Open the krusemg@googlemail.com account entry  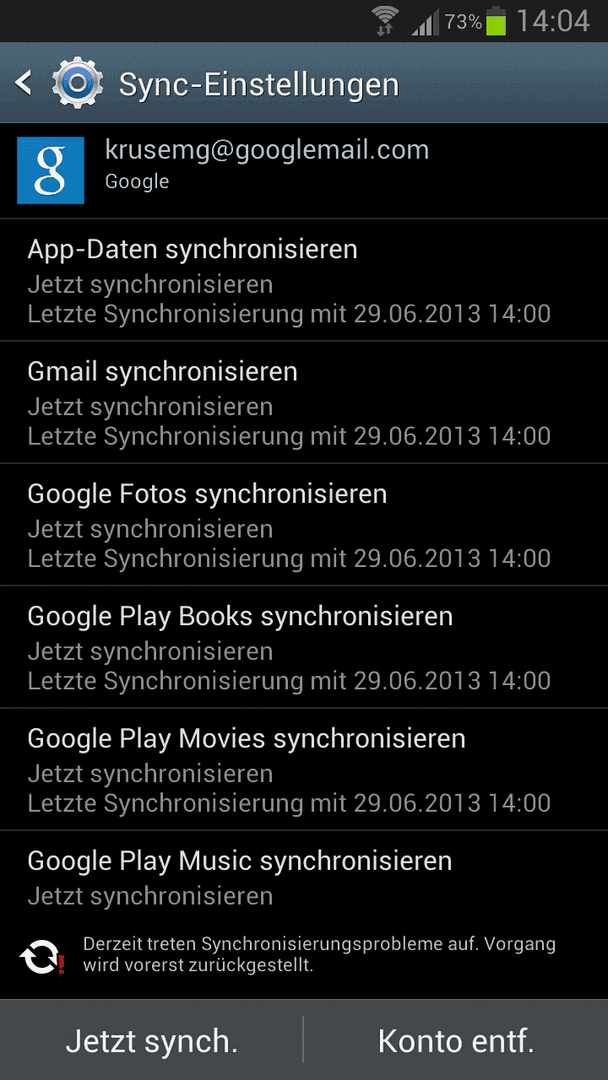[x=304, y=171]
